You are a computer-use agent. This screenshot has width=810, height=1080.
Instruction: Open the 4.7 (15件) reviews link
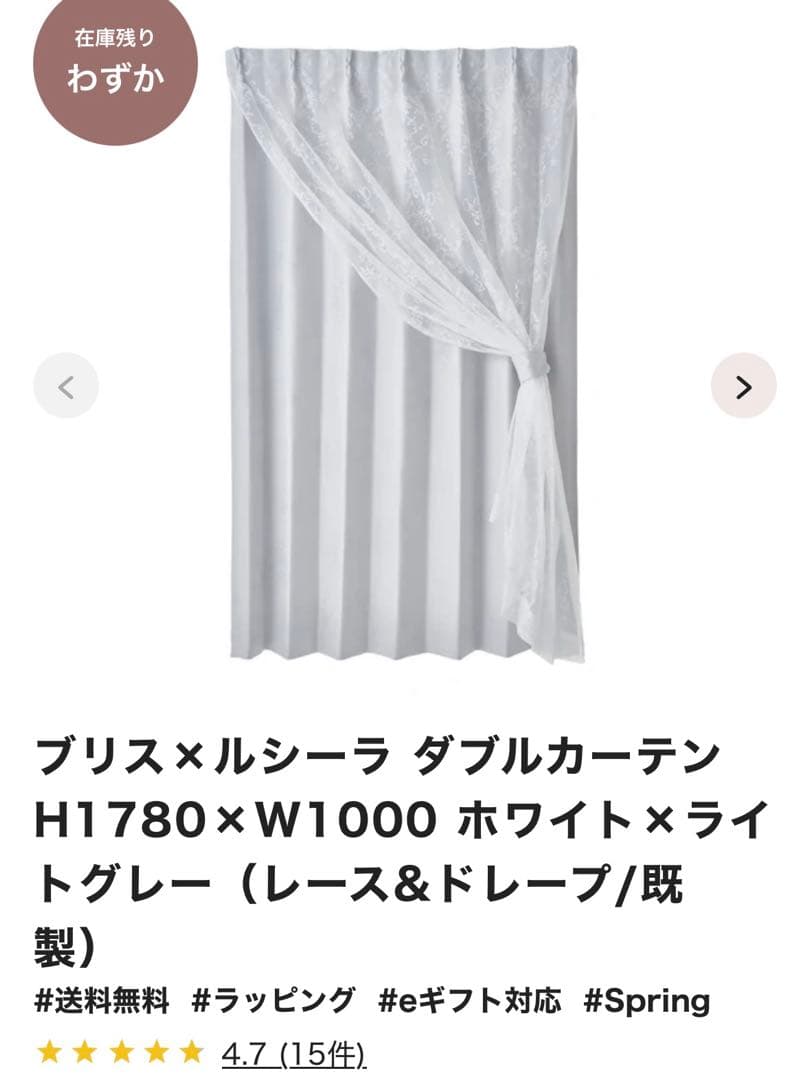pos(293,1051)
